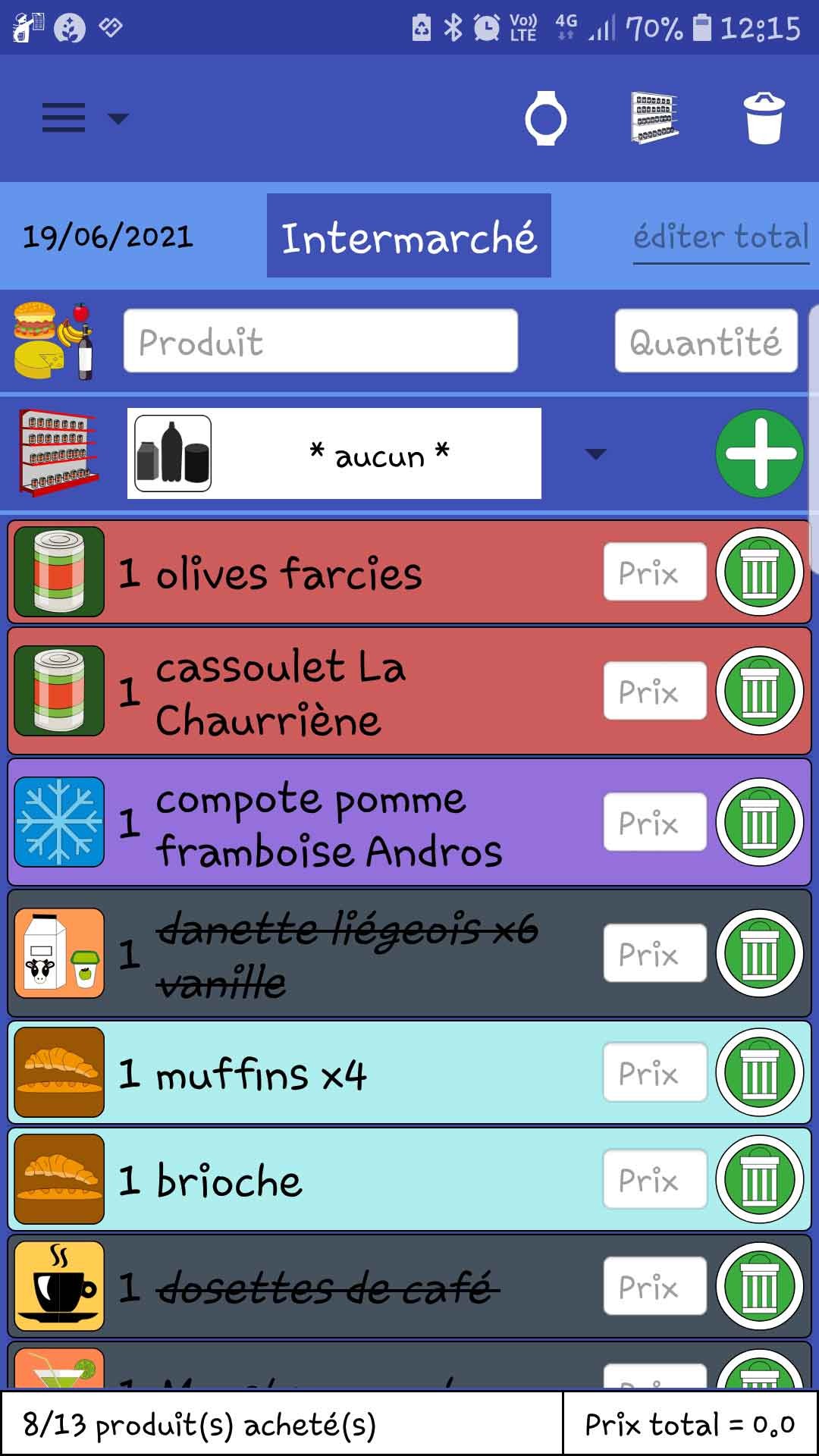Expand the aucun category dropdown
The image size is (819, 1456).
(x=595, y=453)
